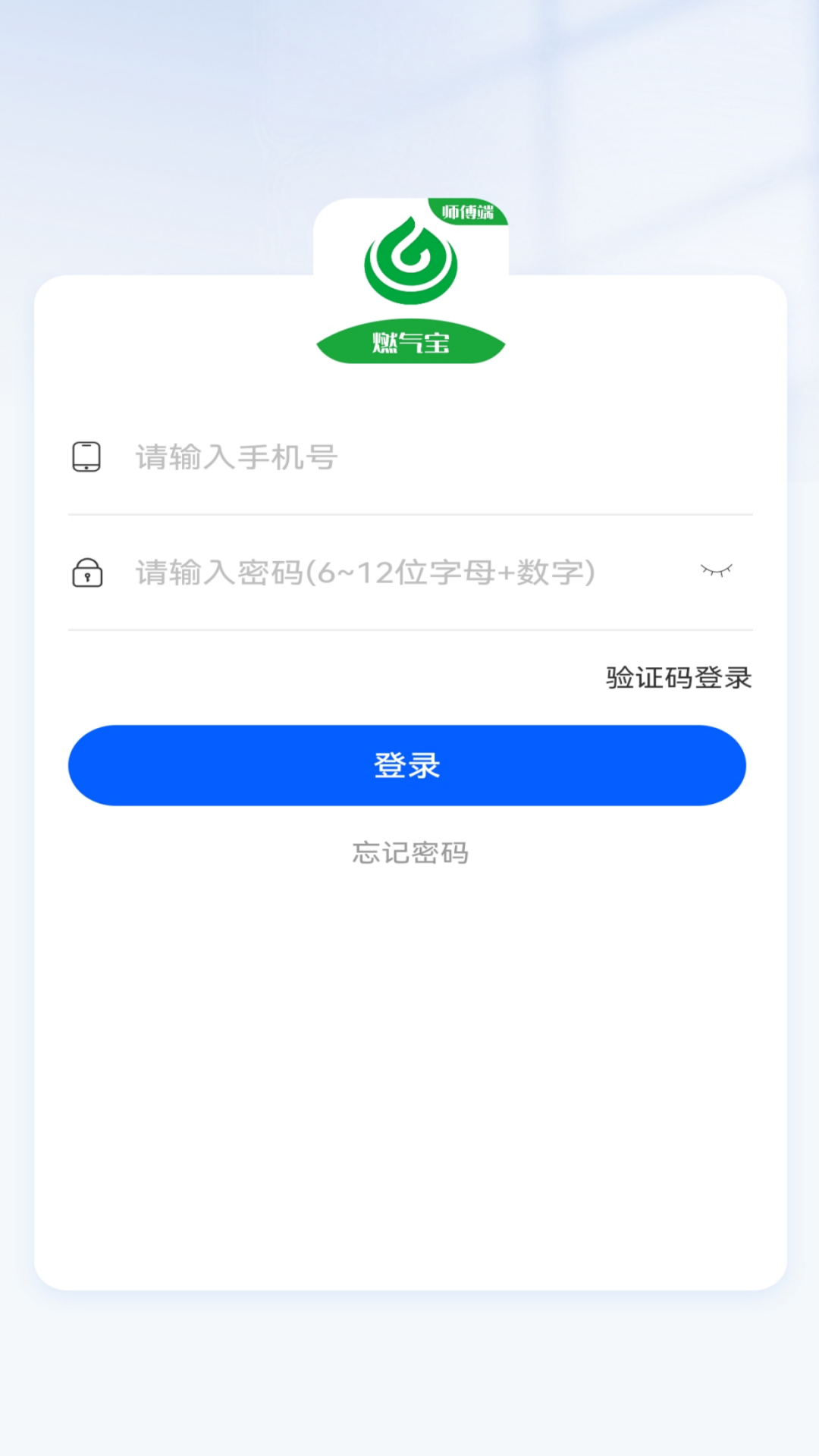Toggle password visibility eye icon
Image resolution: width=819 pixels, height=1456 pixels.
pyautogui.click(x=716, y=571)
